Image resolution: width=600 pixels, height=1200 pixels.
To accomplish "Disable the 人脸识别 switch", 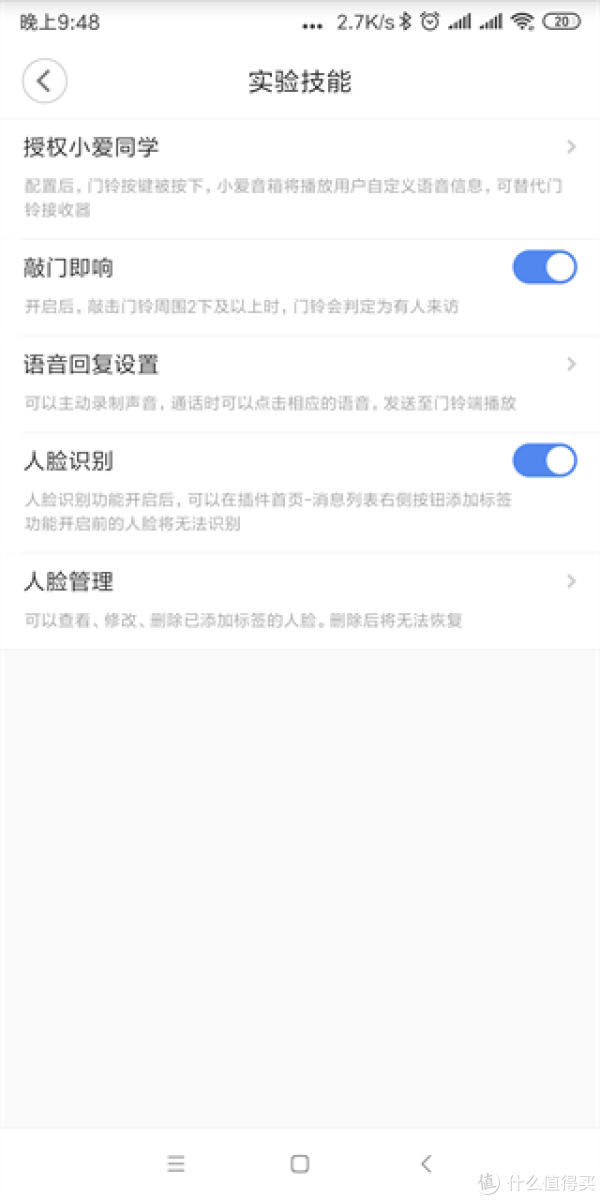I will pyautogui.click(x=545, y=460).
